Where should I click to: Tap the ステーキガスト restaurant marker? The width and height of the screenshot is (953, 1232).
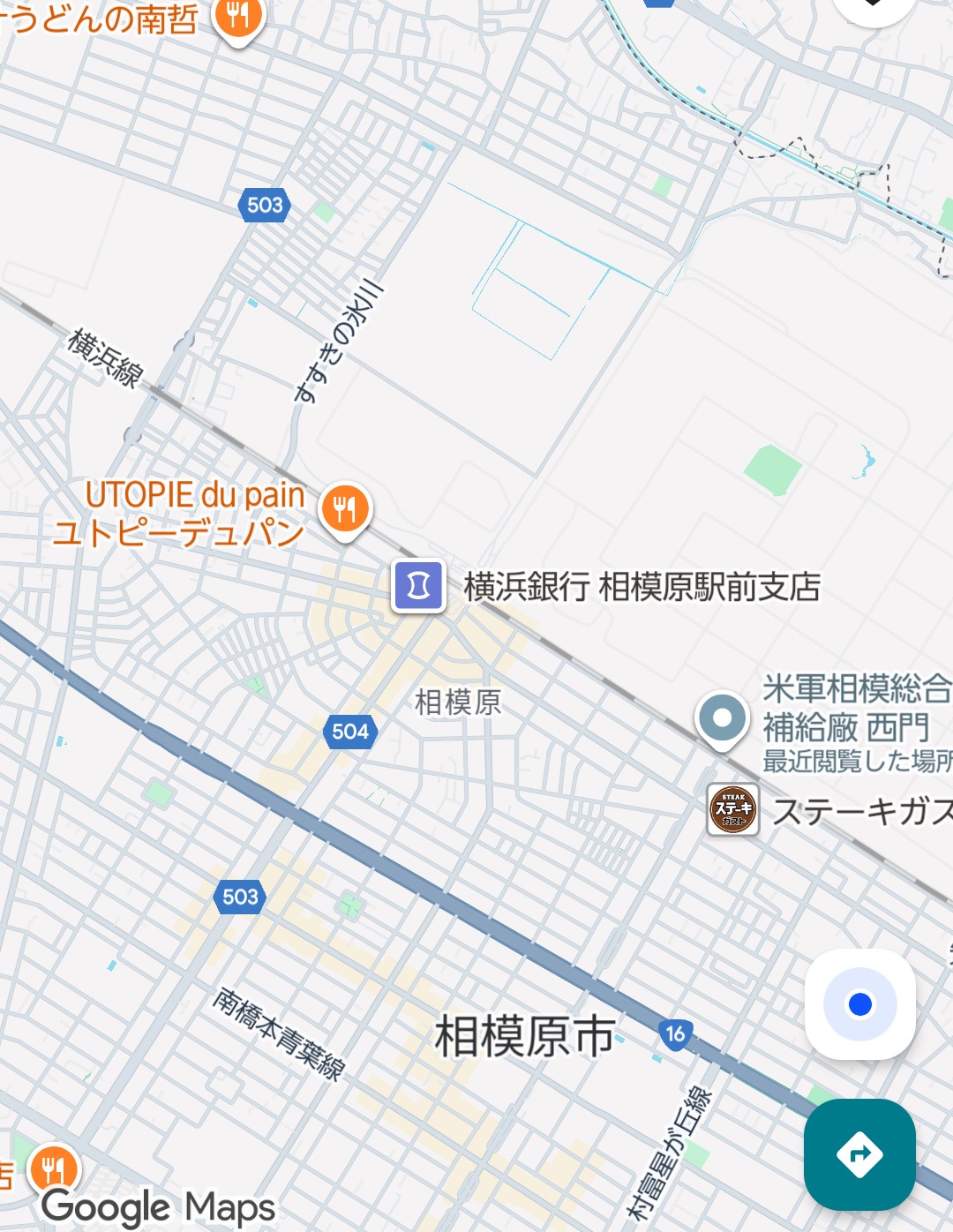[x=733, y=810]
